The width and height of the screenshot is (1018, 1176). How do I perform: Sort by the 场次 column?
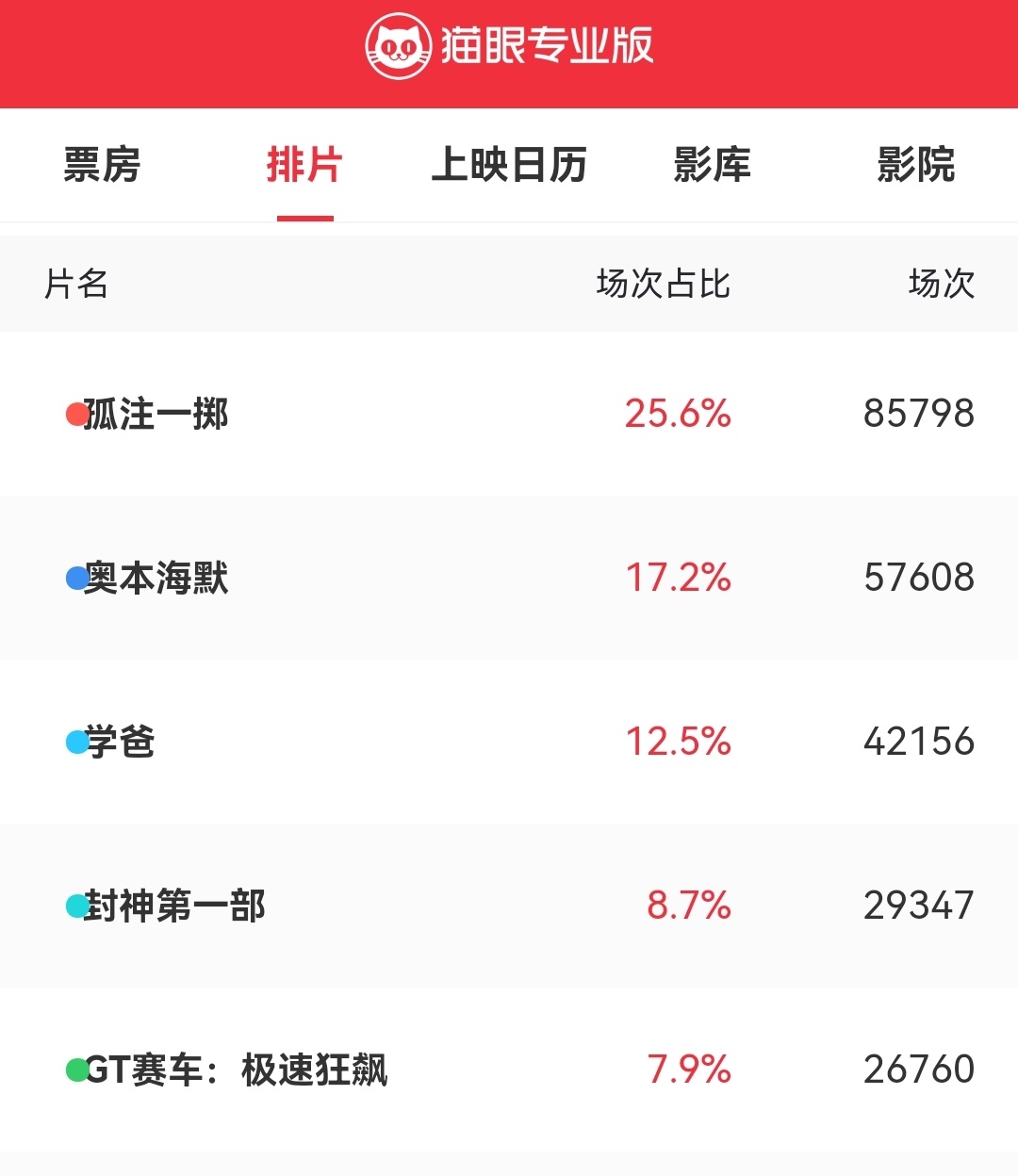pos(941,285)
